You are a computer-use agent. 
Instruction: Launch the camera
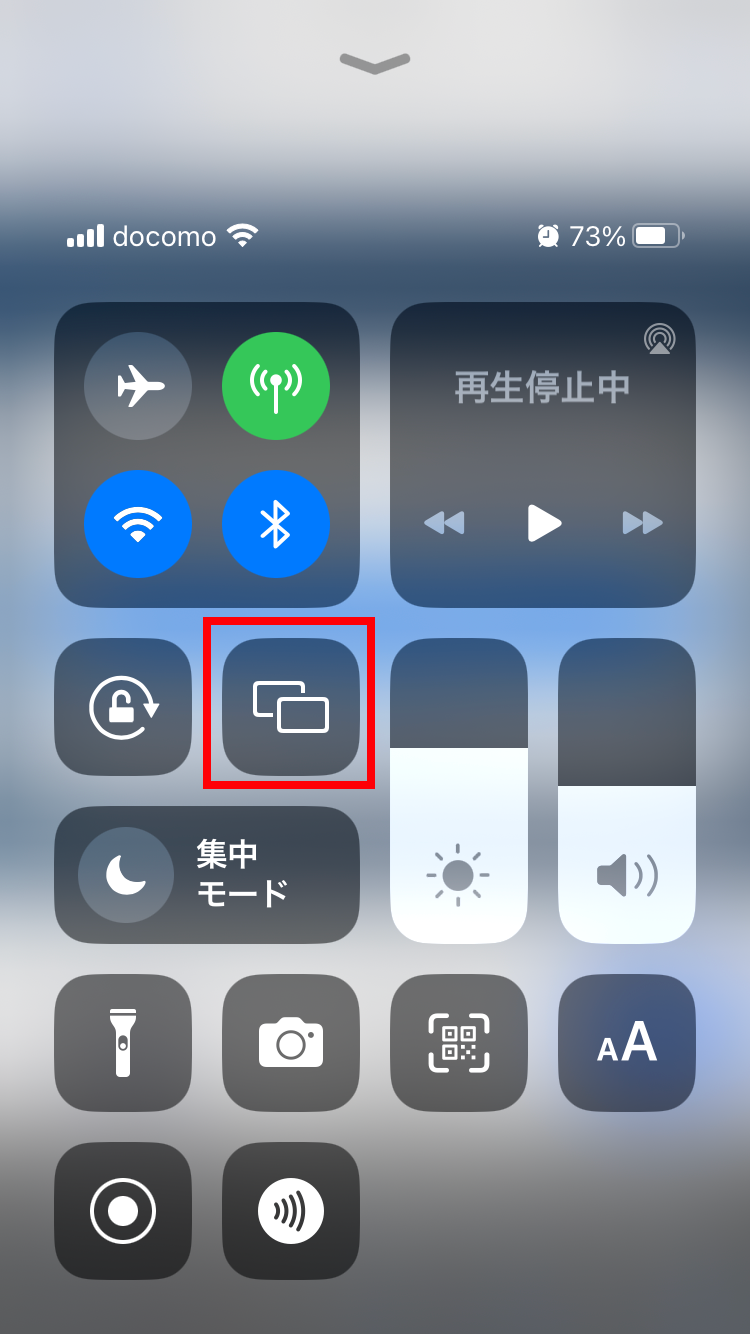point(290,1043)
